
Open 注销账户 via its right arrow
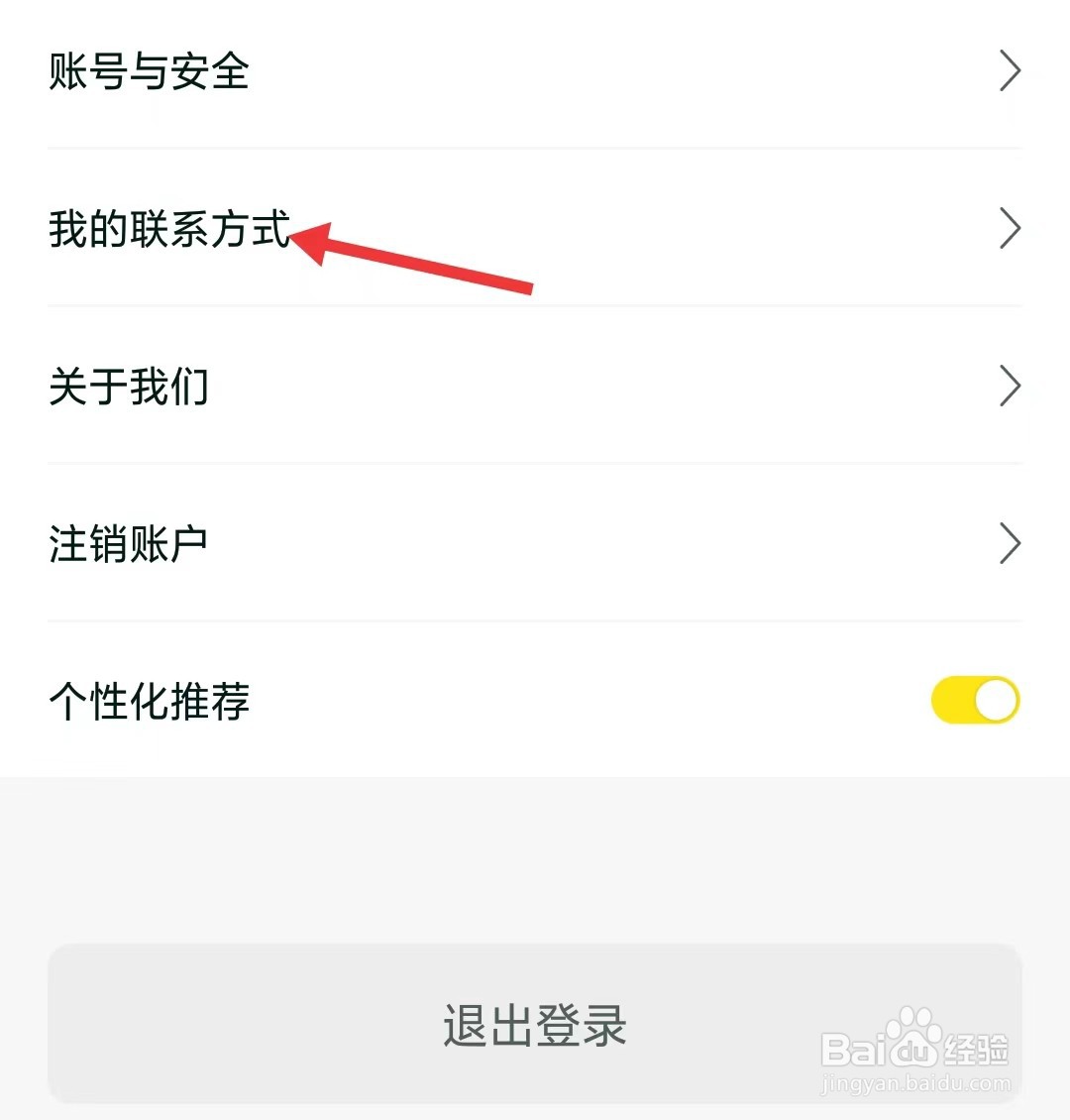[x=1010, y=542]
